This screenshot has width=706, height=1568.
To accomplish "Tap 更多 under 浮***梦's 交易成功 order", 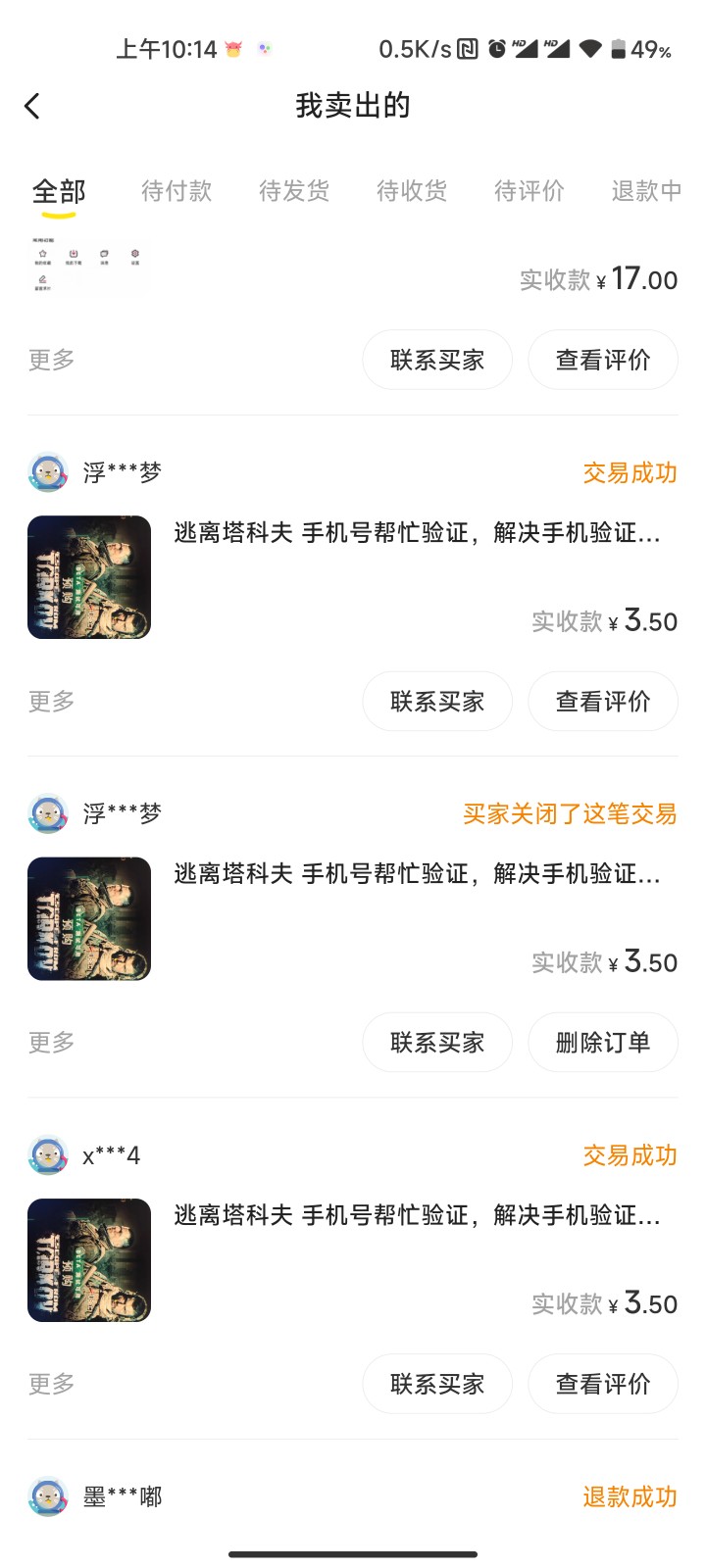I will [51, 702].
